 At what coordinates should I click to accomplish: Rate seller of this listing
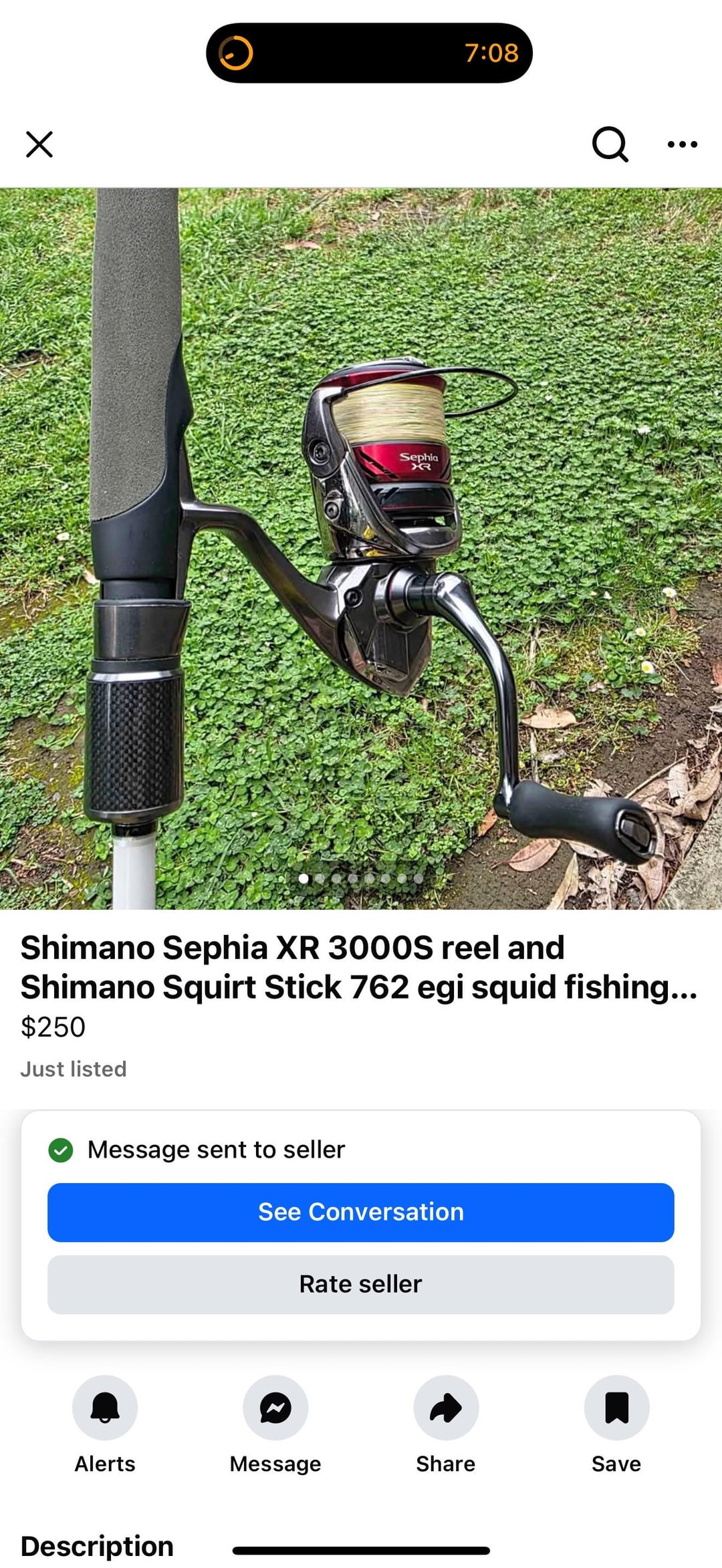point(361,1285)
